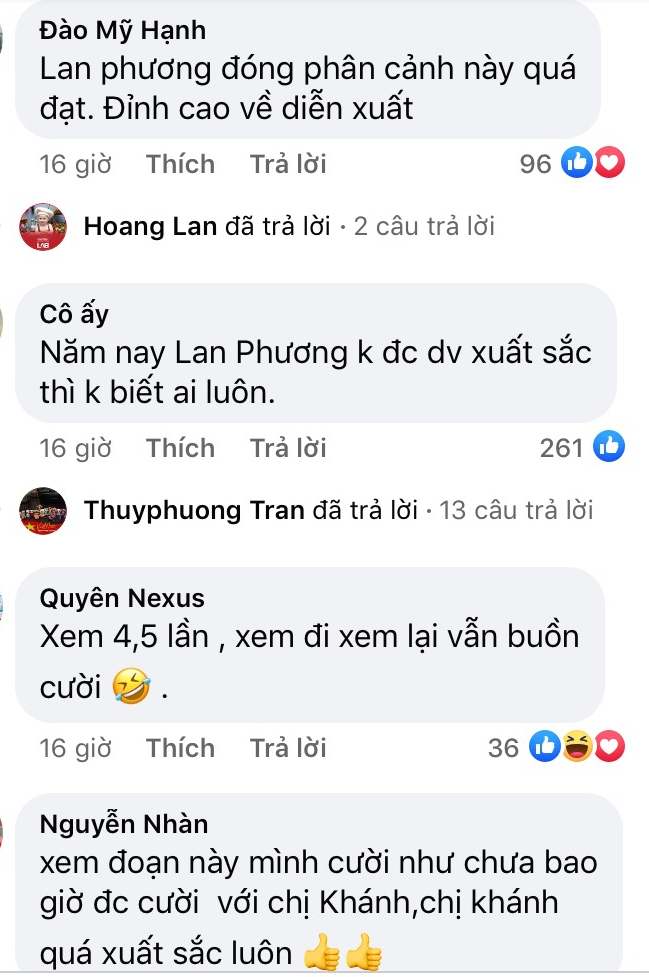Reply to Quyên Nexus's comment

point(288,748)
